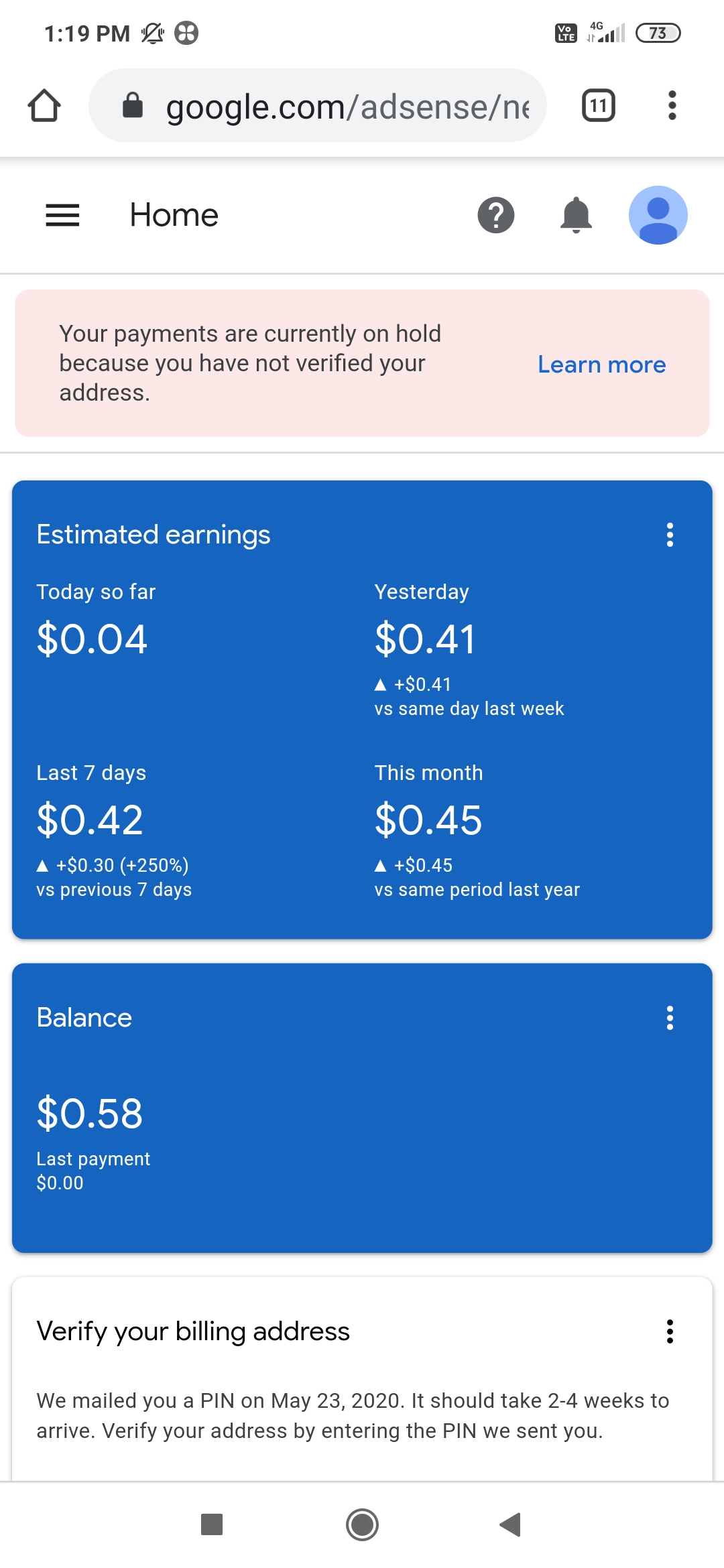Open the account profile avatar
The width and height of the screenshot is (724, 1568).
coord(658,215)
